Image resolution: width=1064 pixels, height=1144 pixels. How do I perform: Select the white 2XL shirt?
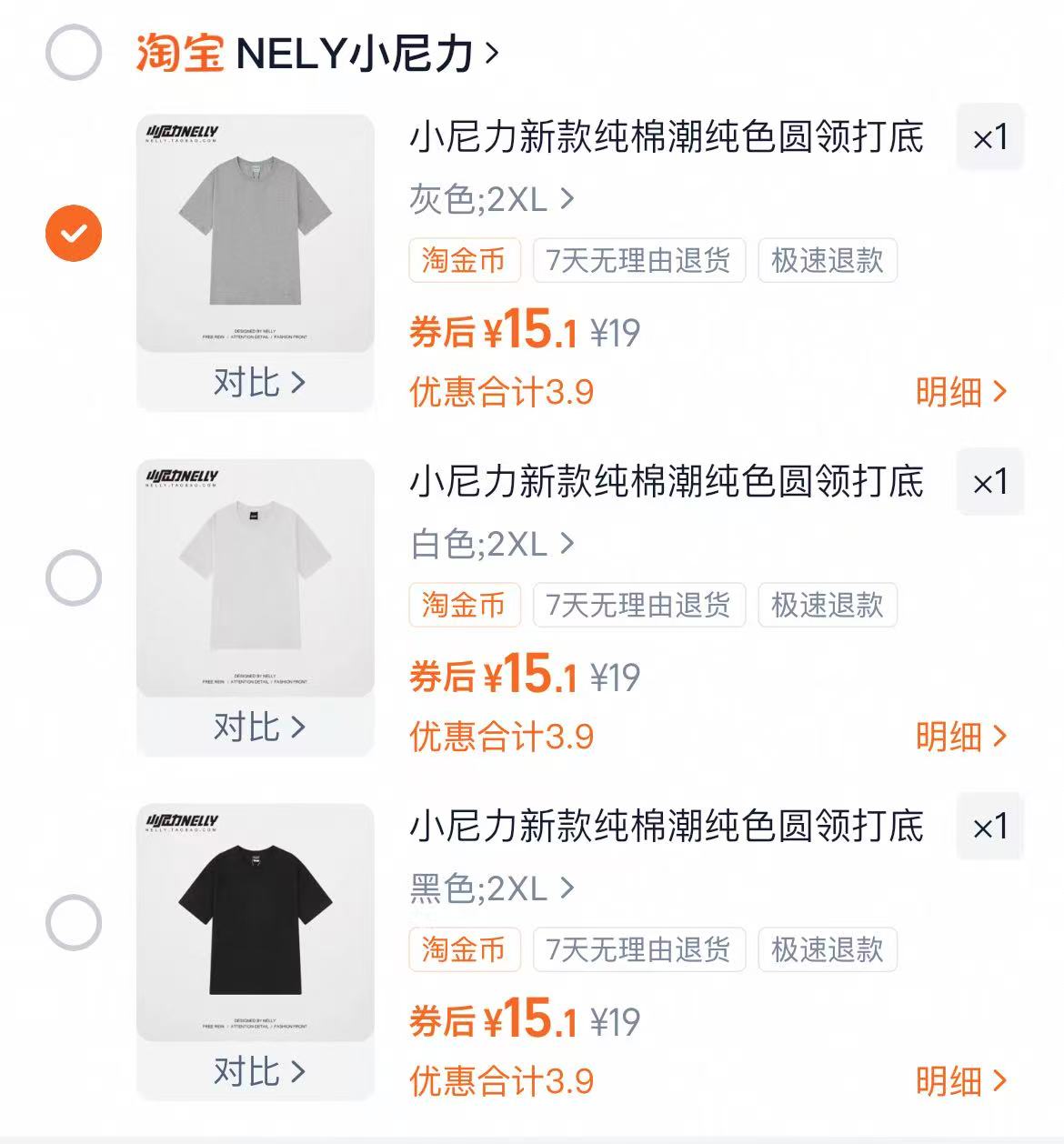coord(73,574)
